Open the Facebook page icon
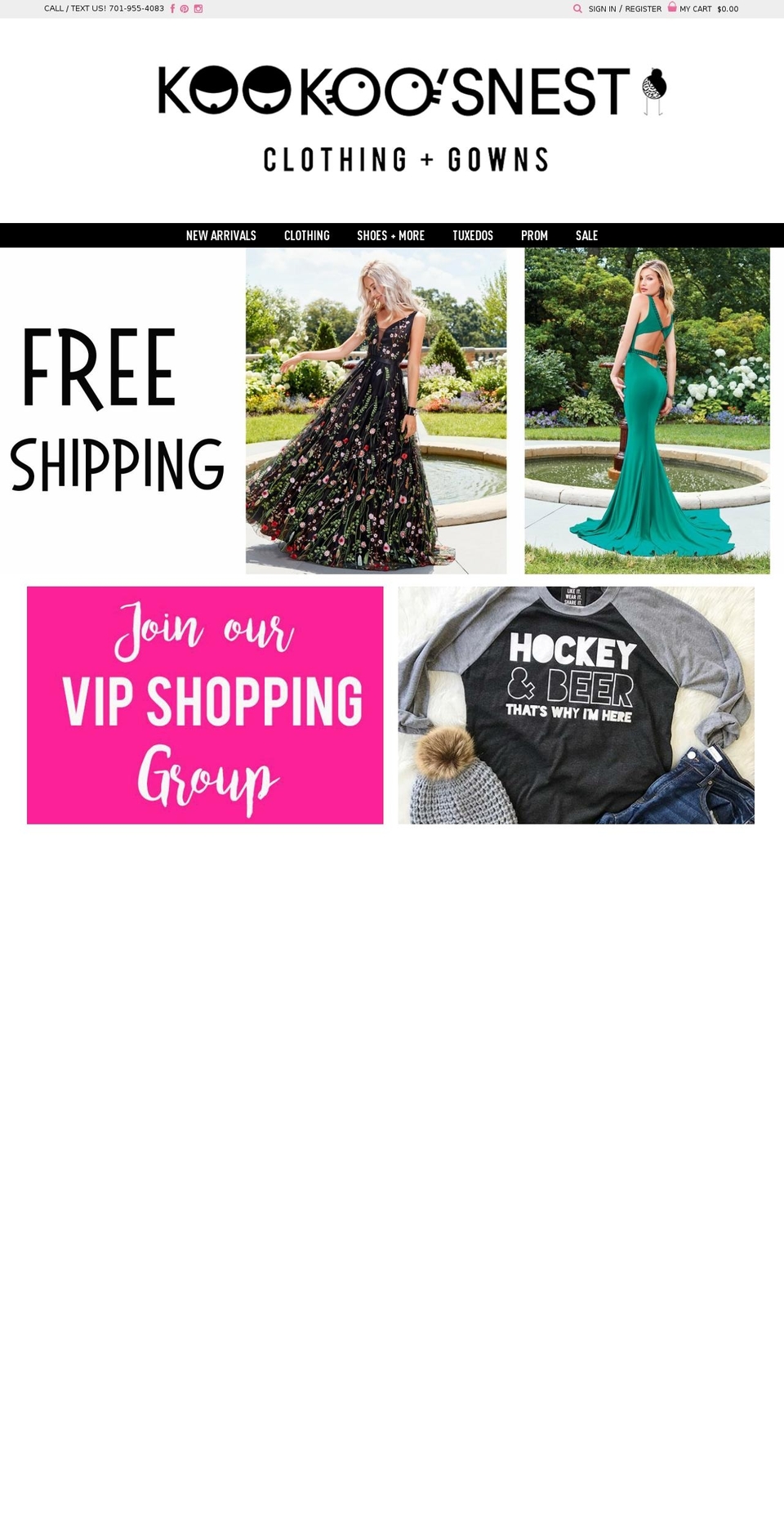The height and width of the screenshot is (1532, 784). (x=172, y=8)
